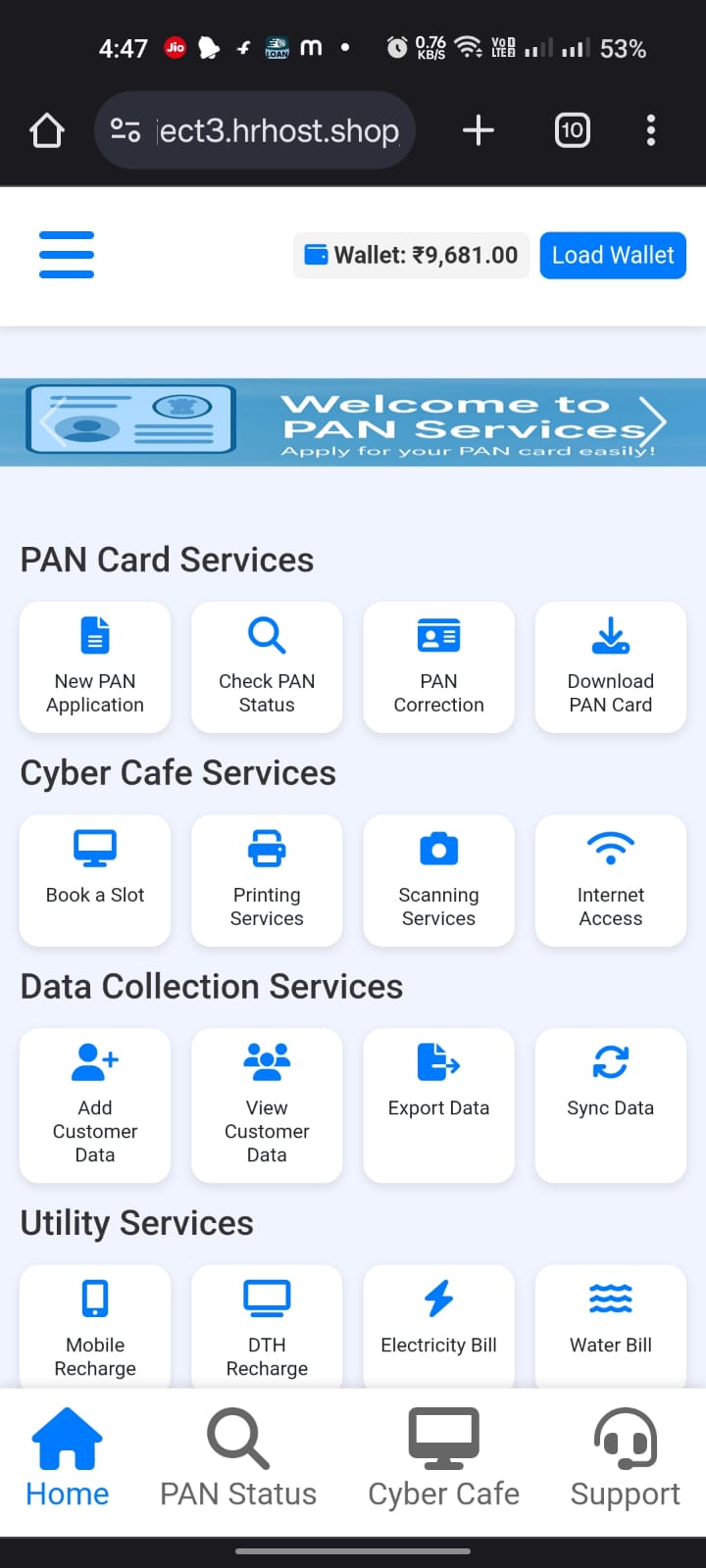Open the browser overflow menu

coord(651,130)
